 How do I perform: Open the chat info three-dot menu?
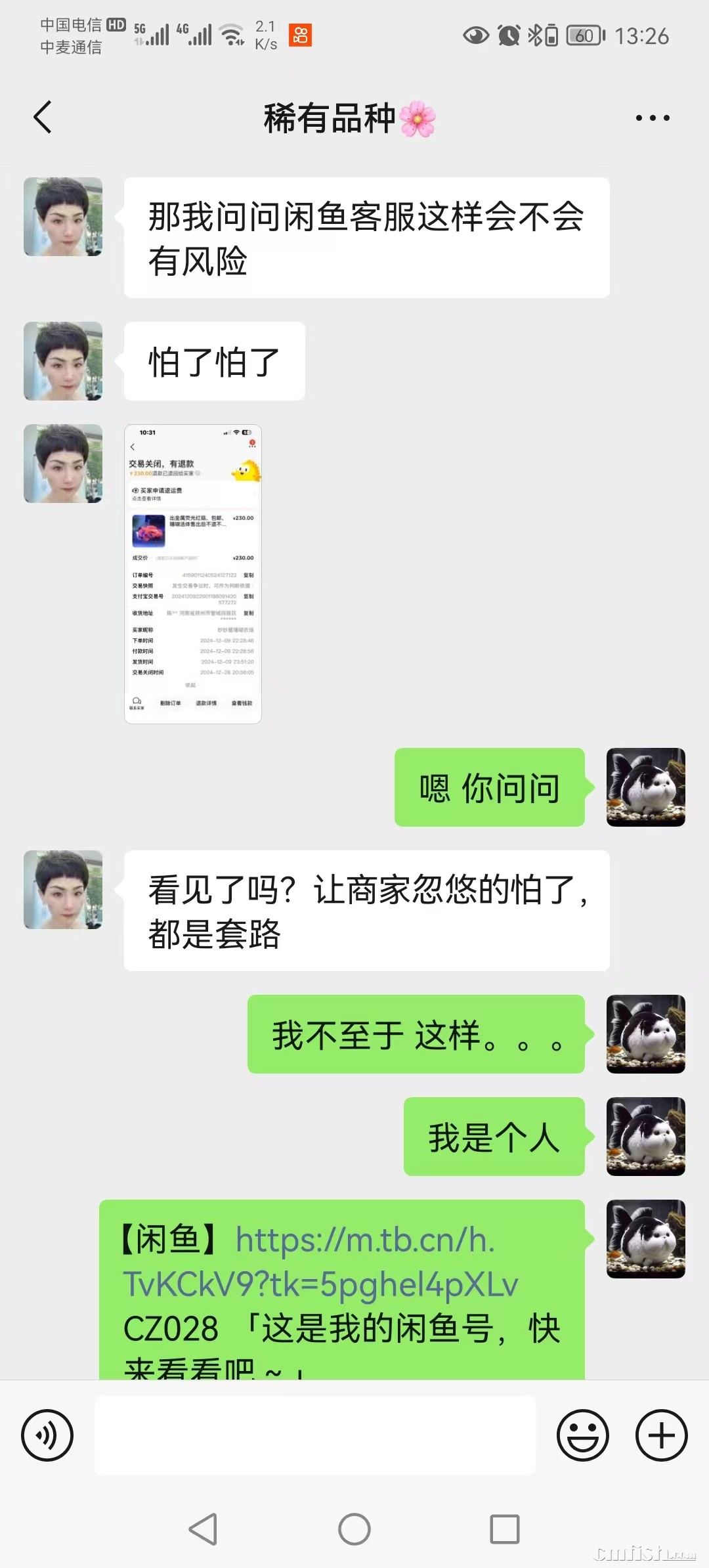pyautogui.click(x=652, y=118)
